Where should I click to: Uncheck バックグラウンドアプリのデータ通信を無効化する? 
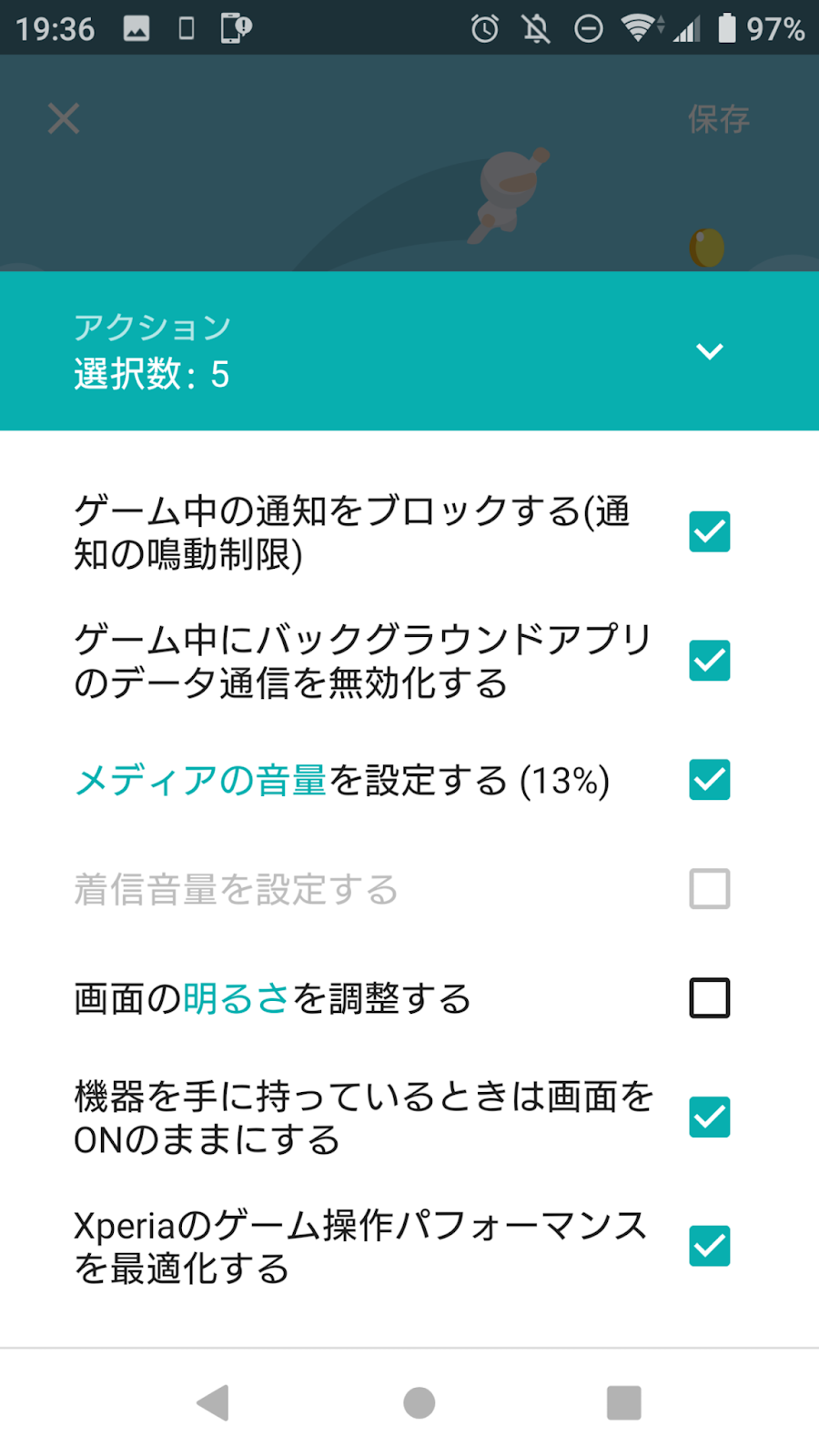click(x=710, y=661)
